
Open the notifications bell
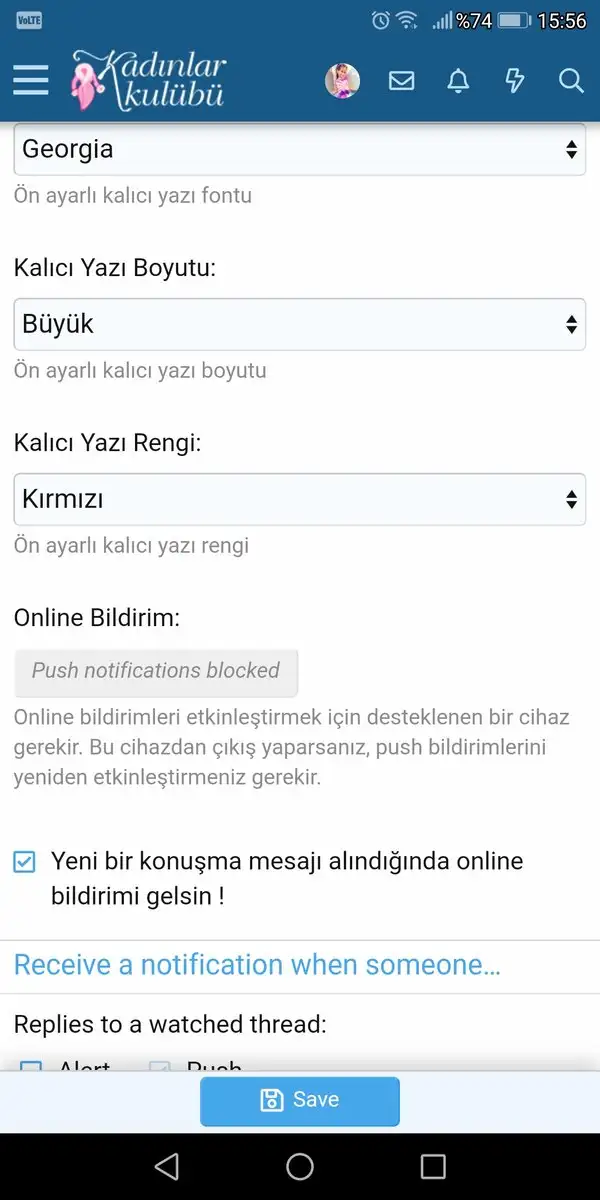458,80
